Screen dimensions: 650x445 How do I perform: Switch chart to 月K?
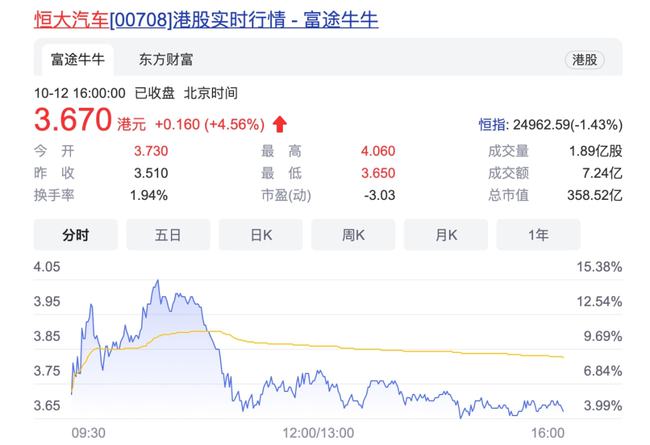tap(446, 235)
